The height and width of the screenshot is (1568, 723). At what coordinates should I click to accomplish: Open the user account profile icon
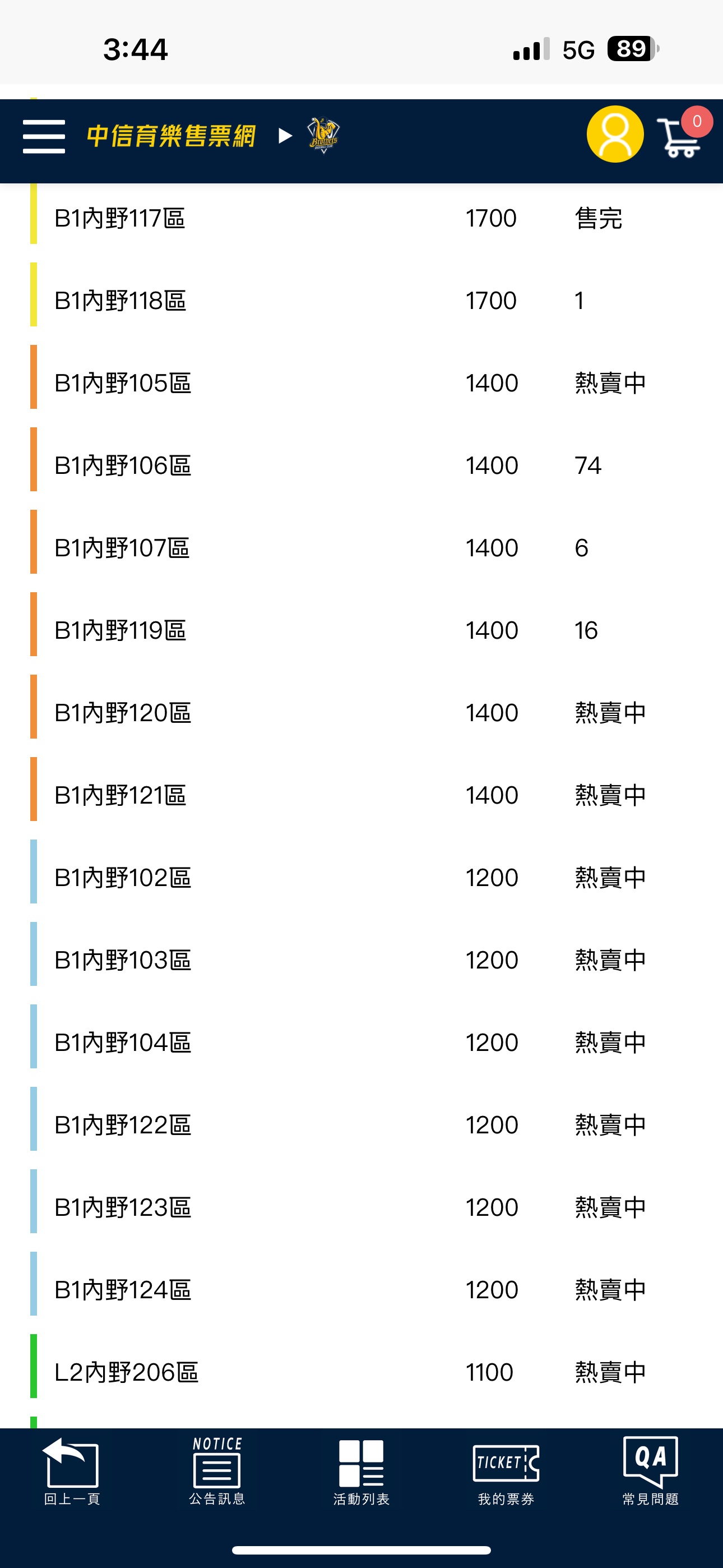[615, 134]
